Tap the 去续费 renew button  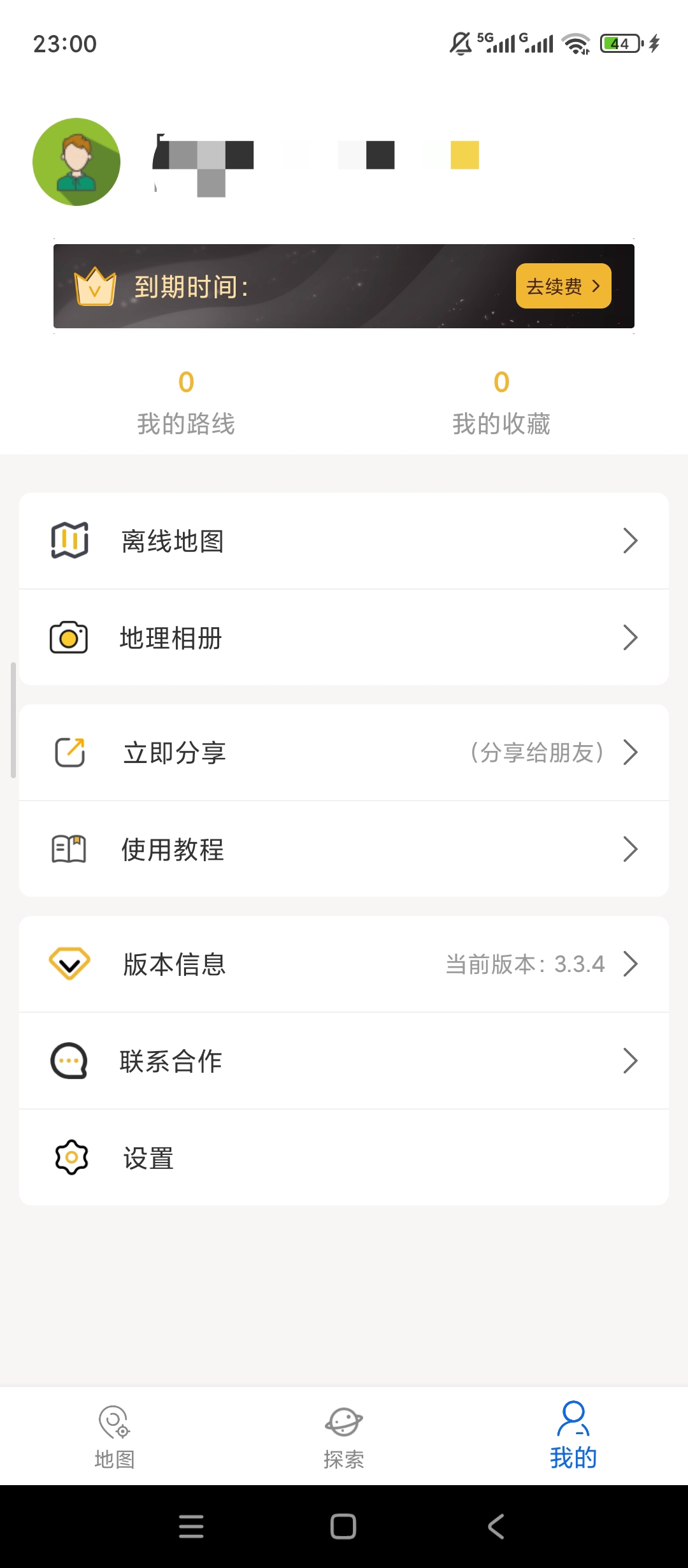coord(563,286)
